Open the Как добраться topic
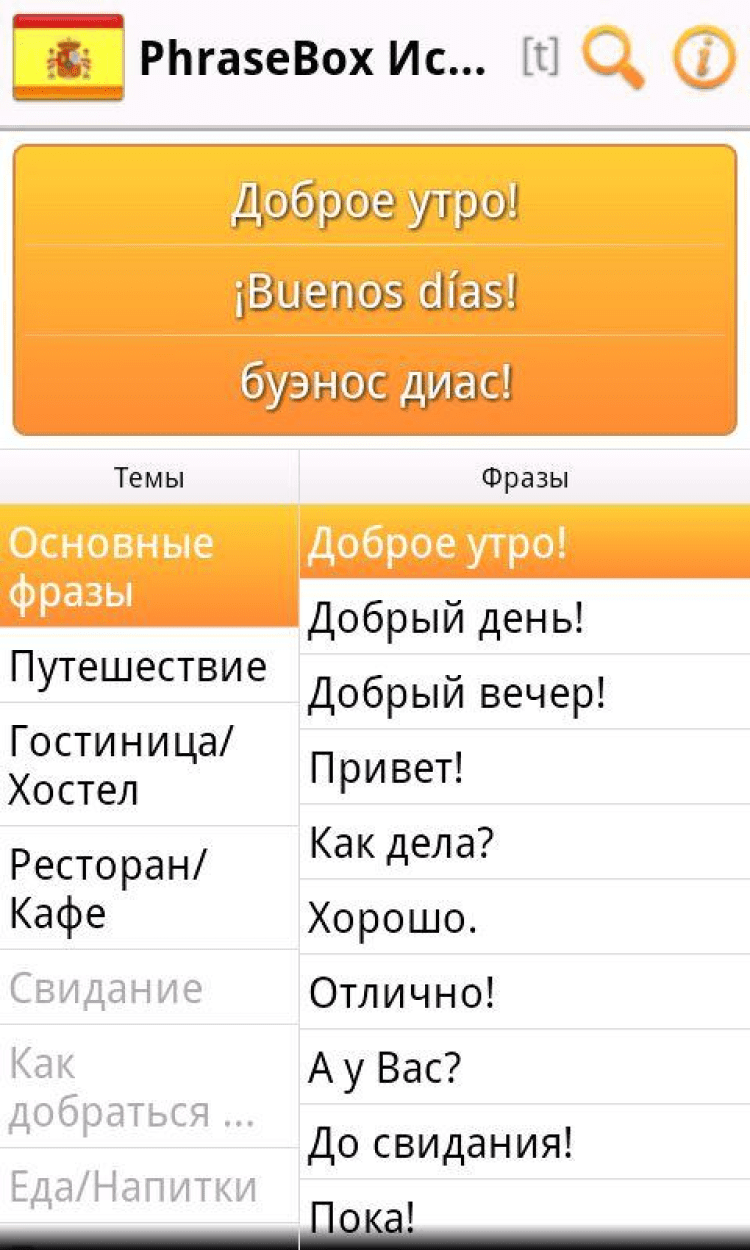The width and height of the screenshot is (750, 1250). click(149, 1087)
